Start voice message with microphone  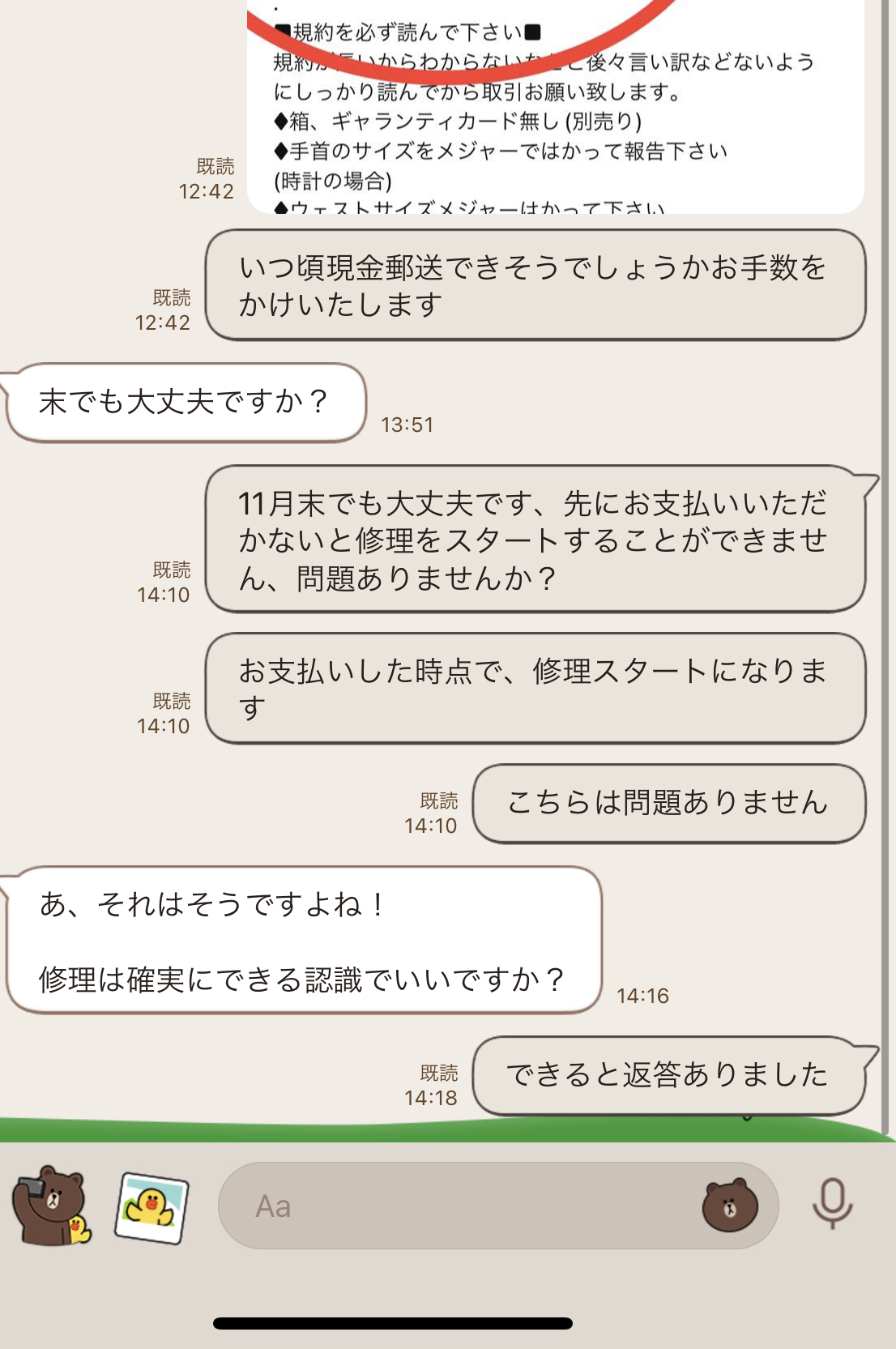click(832, 1204)
